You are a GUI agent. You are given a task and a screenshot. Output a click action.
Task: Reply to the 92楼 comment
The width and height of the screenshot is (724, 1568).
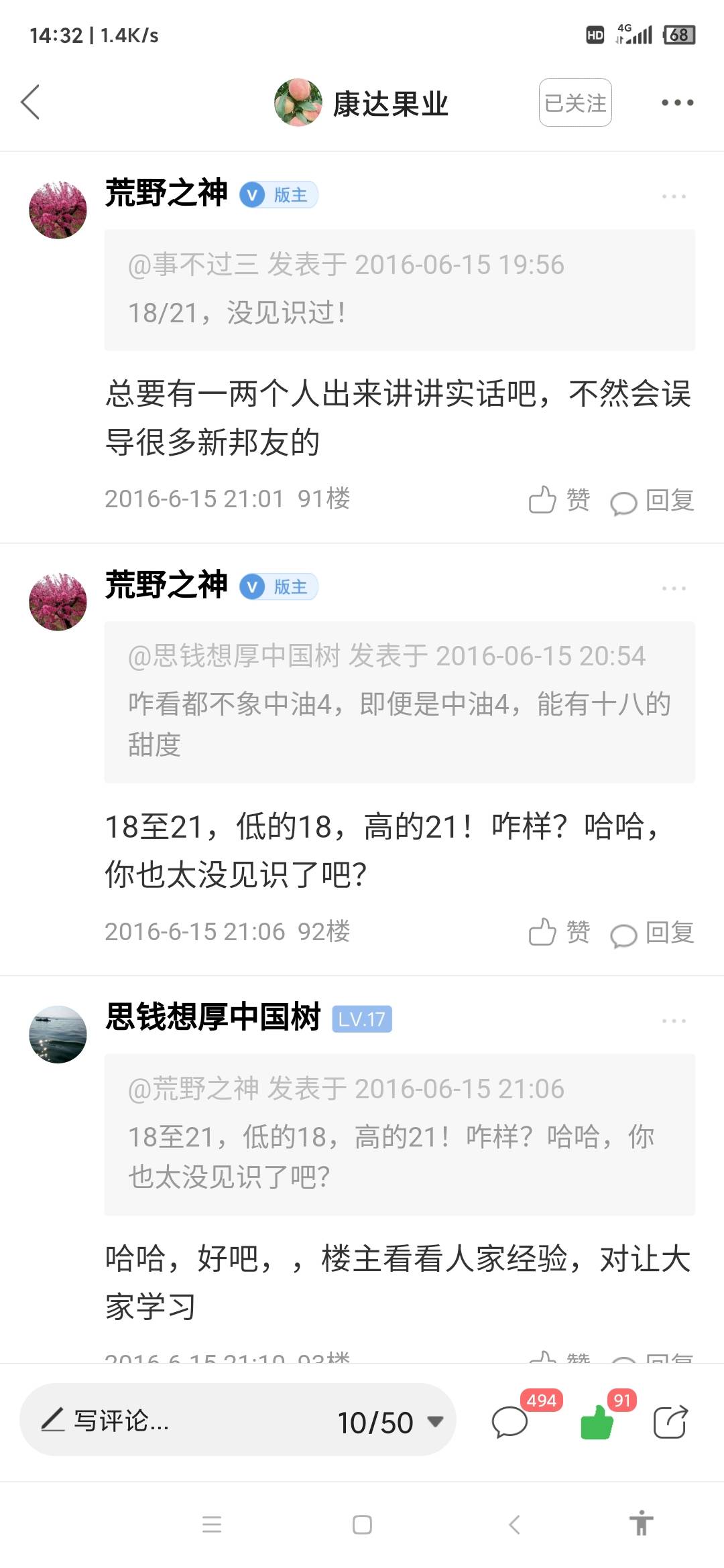coord(652,932)
